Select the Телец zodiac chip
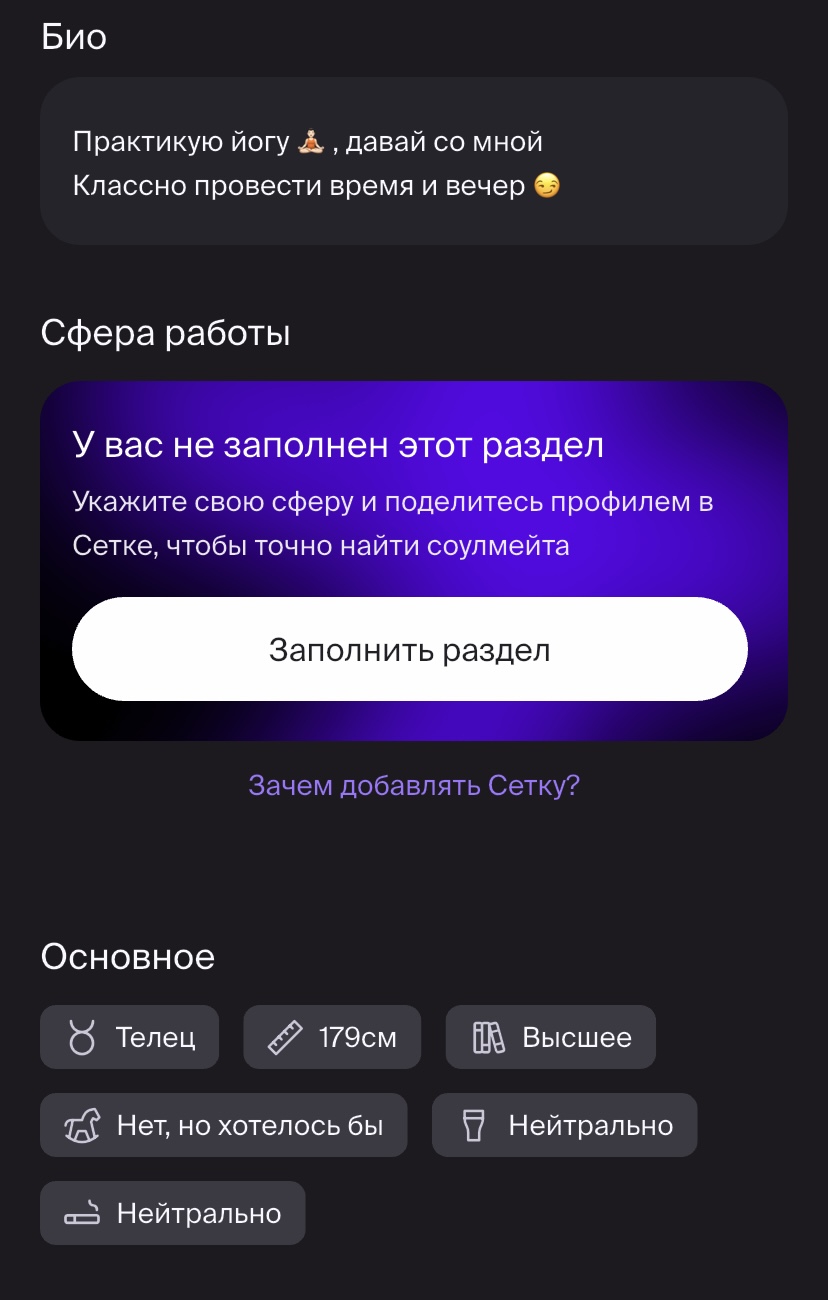This screenshot has height=1300, width=828. [x=129, y=1037]
